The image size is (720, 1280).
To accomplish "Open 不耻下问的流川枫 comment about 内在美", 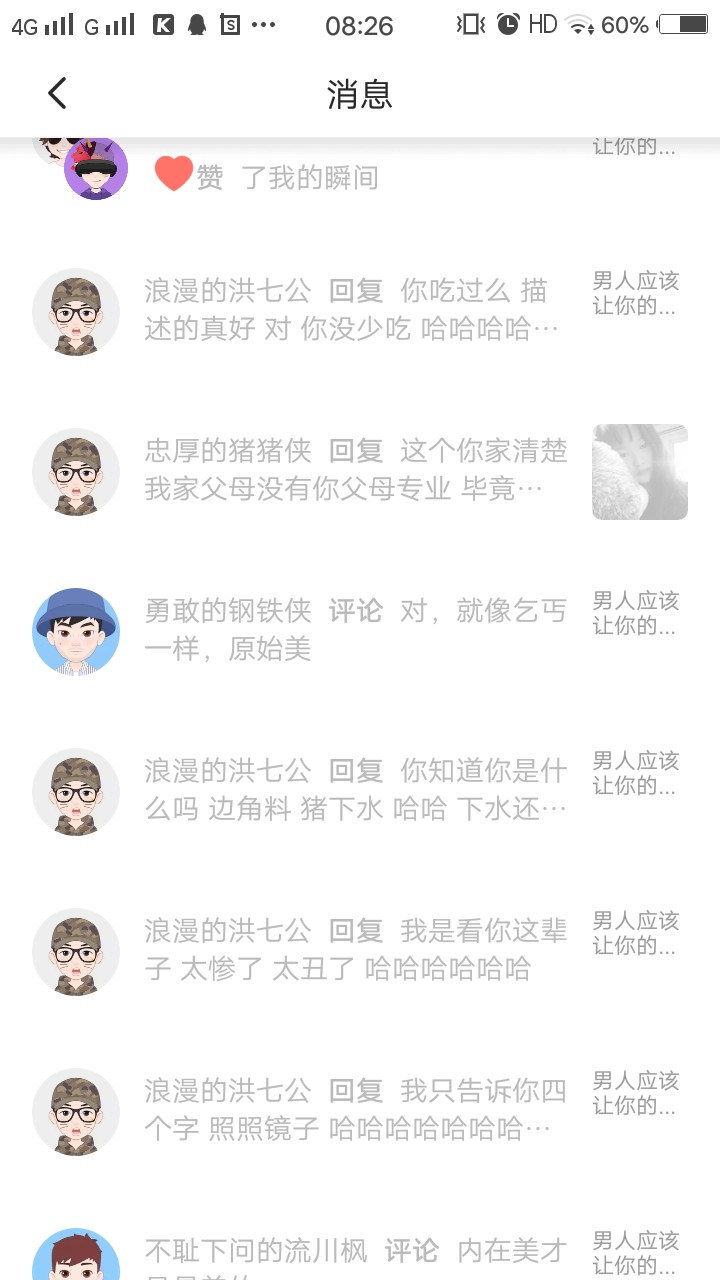I will pyautogui.click(x=360, y=1240).
